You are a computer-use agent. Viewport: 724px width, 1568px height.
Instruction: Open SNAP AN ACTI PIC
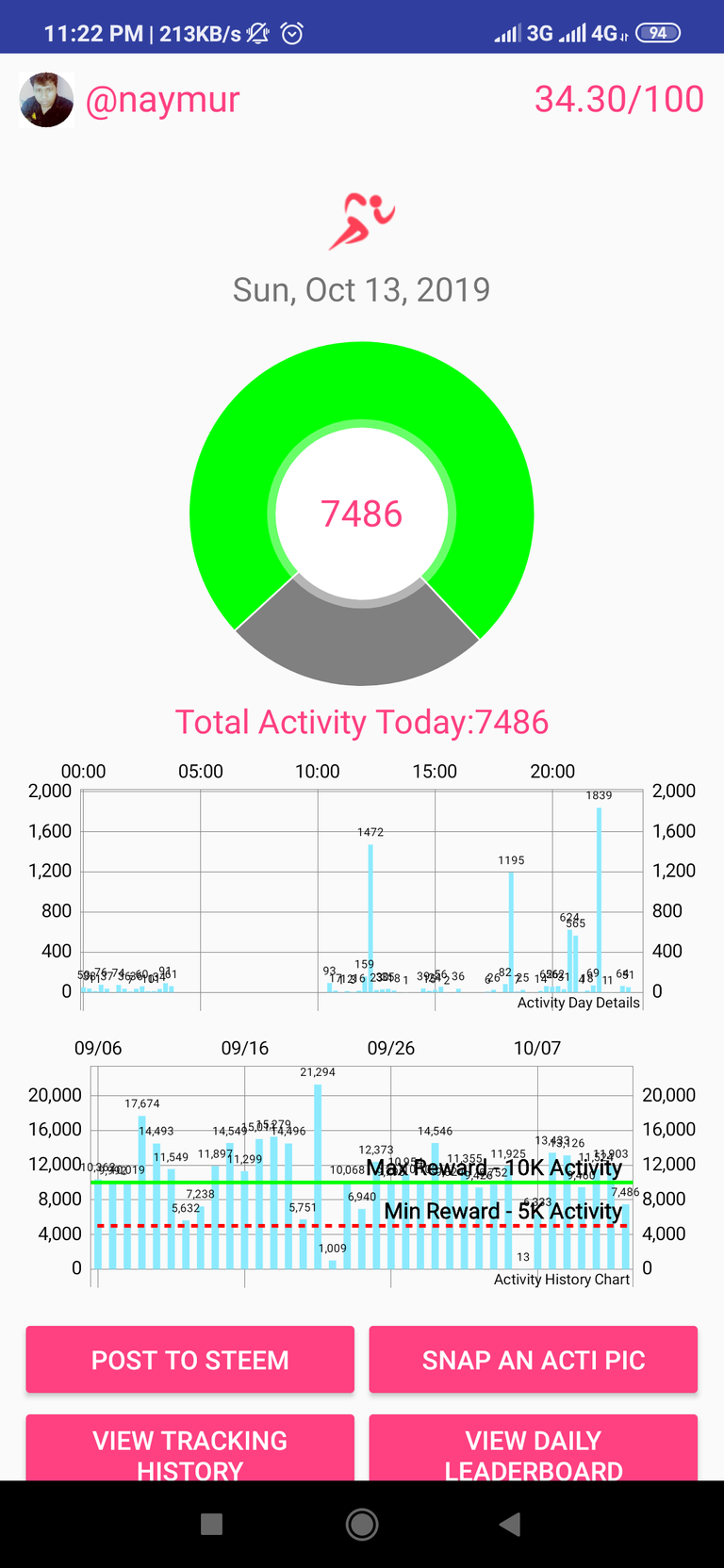[x=534, y=1360]
